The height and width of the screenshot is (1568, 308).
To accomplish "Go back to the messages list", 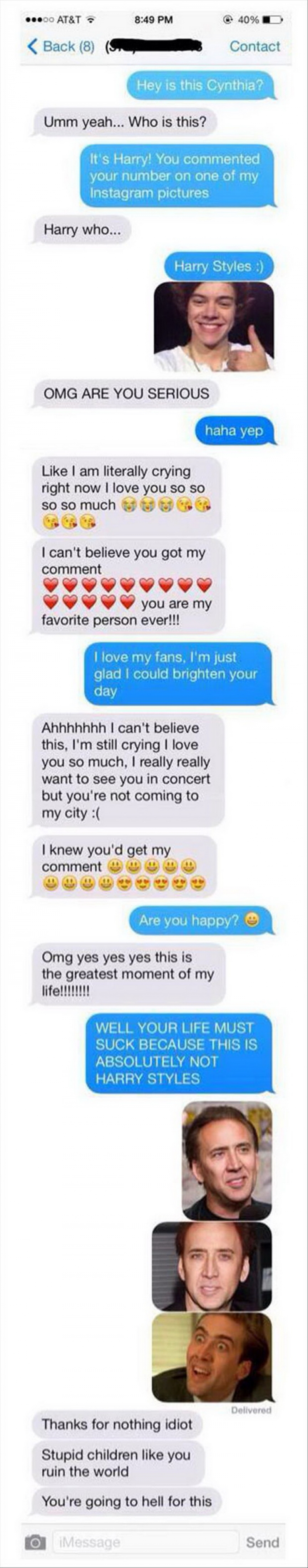I will (x=60, y=46).
